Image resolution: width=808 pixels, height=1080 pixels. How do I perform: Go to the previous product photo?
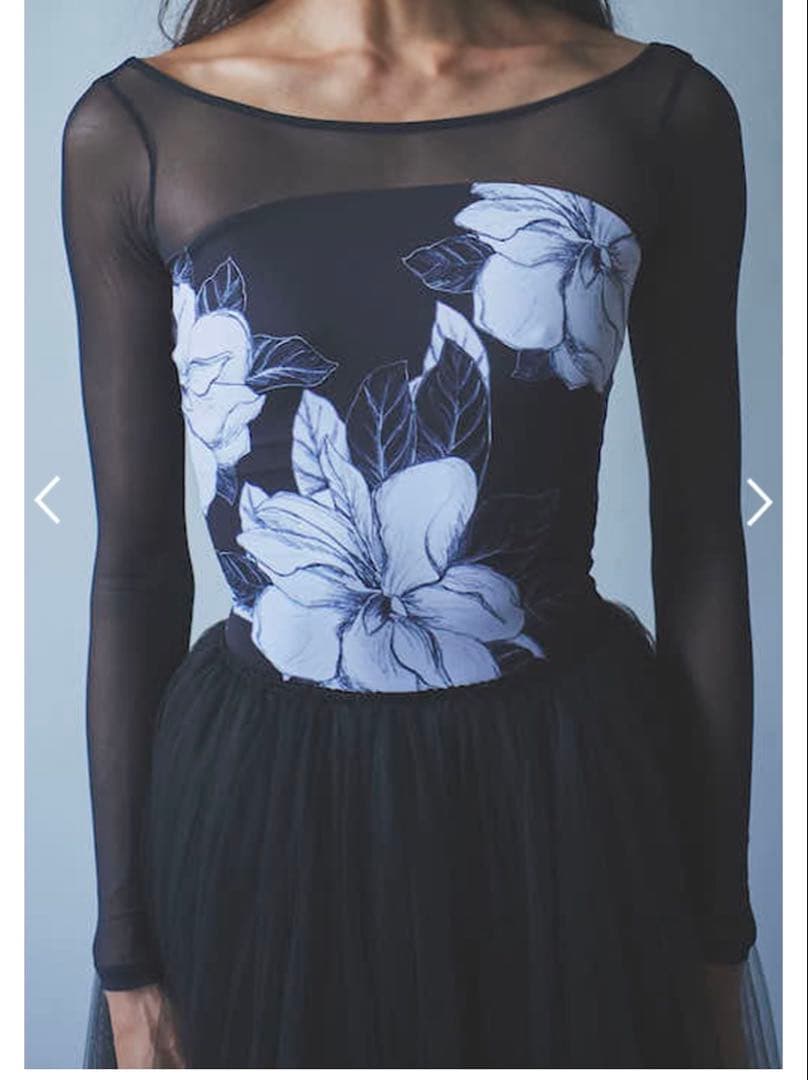click(47, 500)
